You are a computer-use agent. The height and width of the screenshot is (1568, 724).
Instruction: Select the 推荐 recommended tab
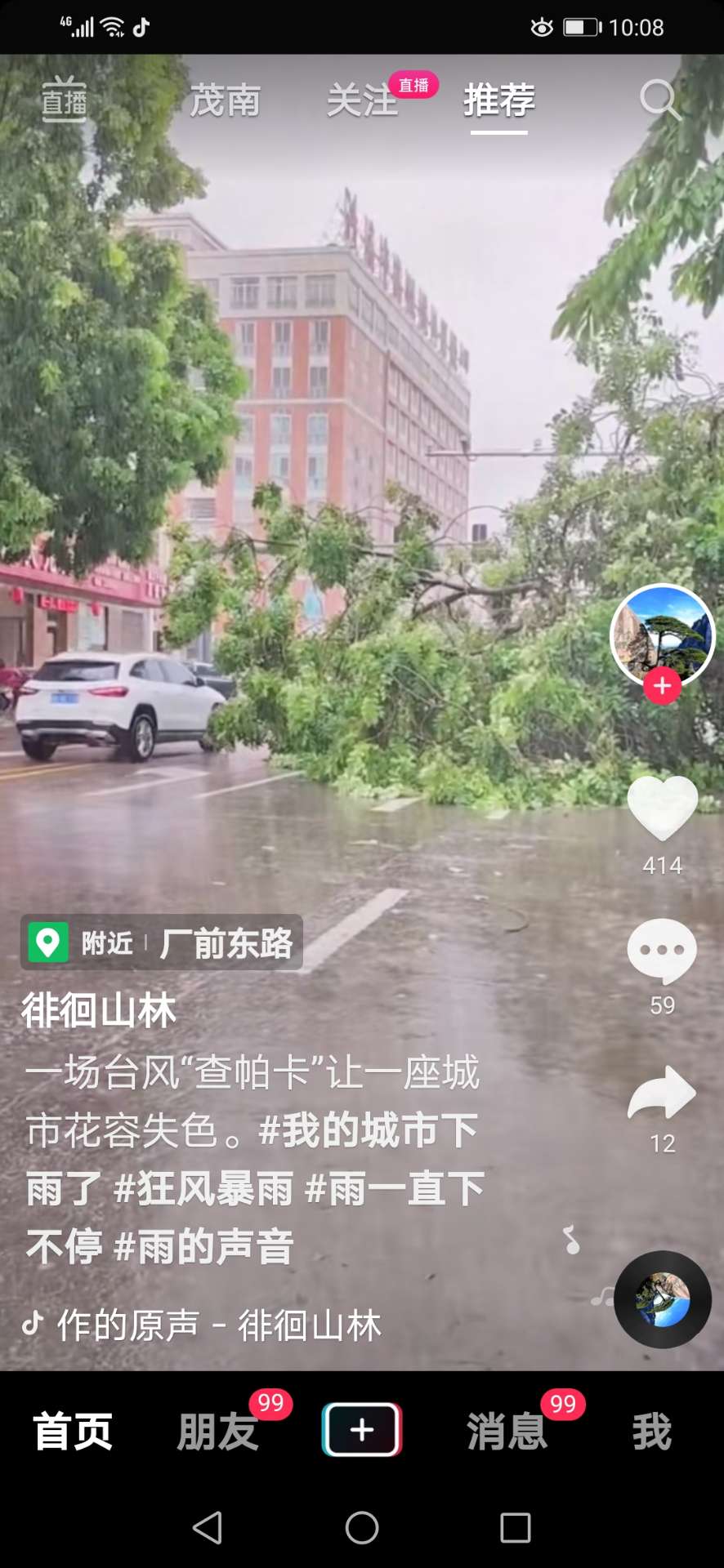tap(499, 101)
